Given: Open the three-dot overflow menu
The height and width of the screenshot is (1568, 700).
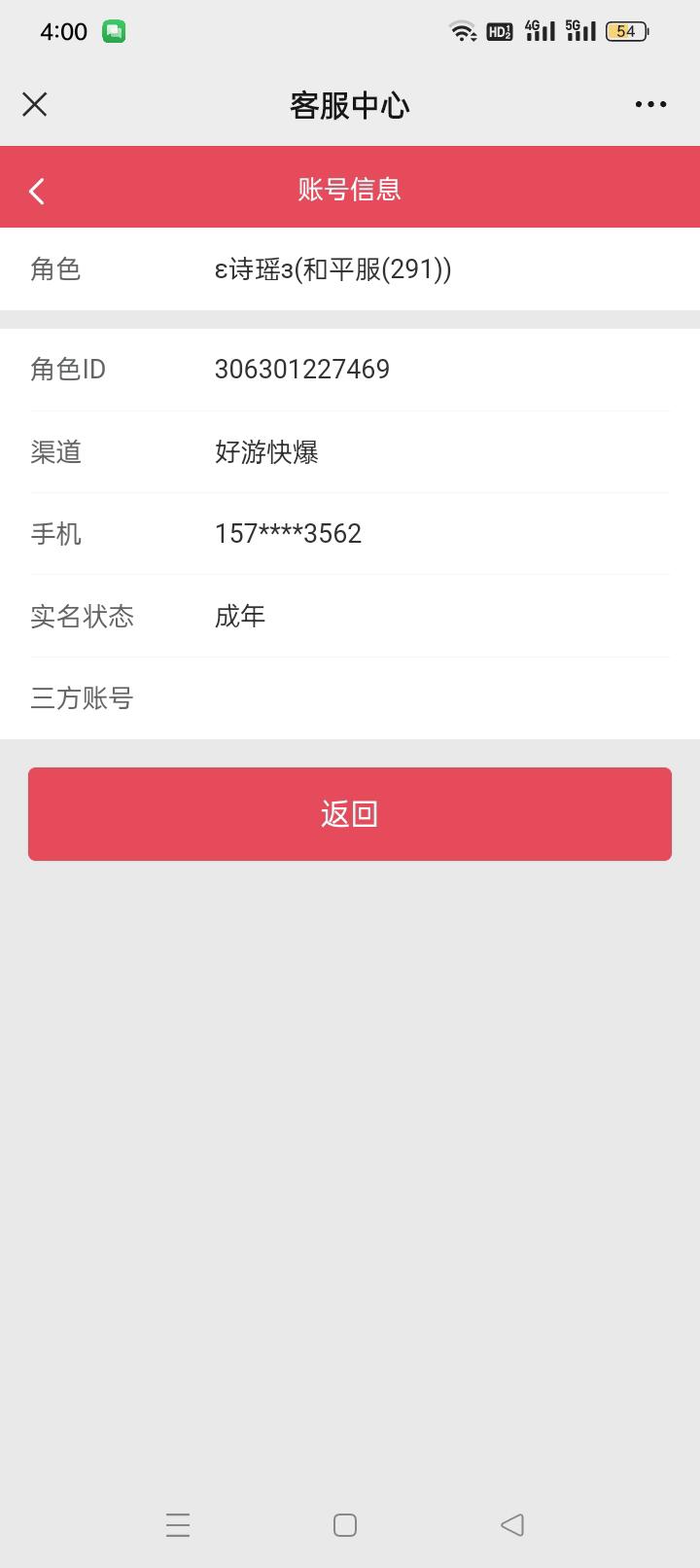Looking at the screenshot, I should click(650, 104).
